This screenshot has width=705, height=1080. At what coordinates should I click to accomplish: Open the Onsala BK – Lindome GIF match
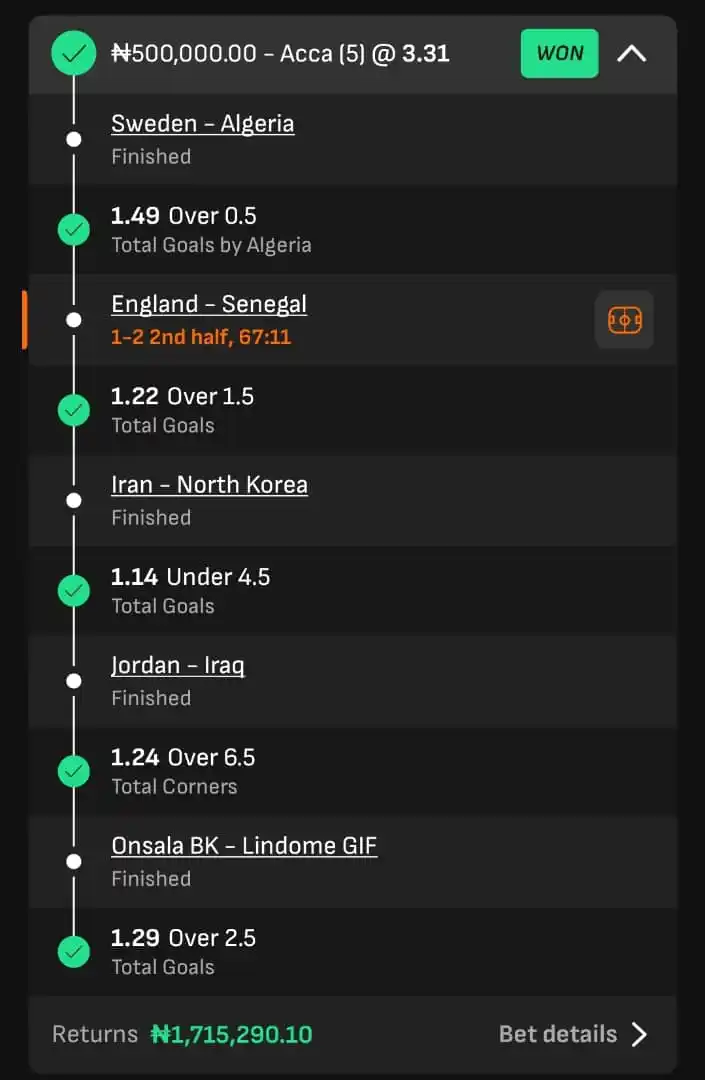pyautogui.click(x=244, y=846)
